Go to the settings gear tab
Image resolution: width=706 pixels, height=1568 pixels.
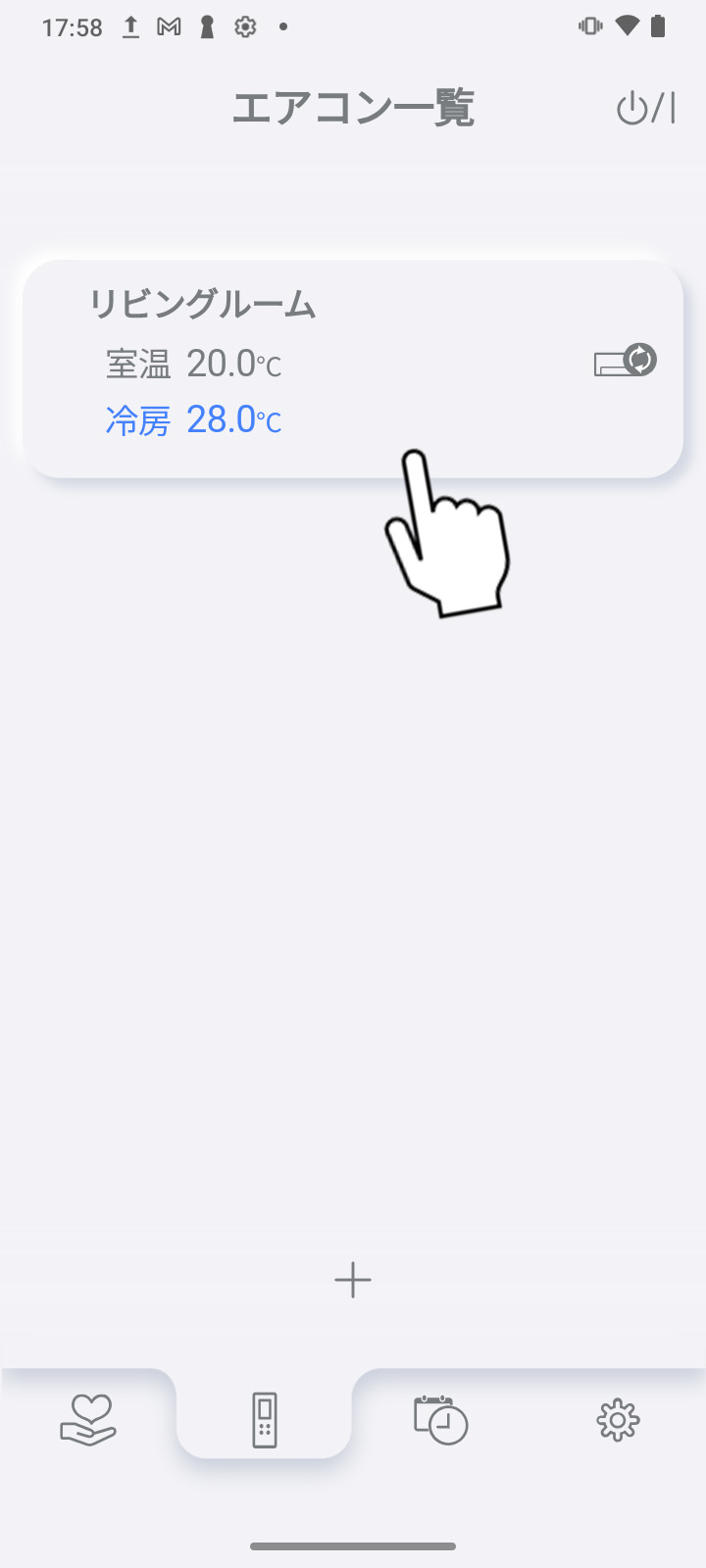click(618, 1420)
